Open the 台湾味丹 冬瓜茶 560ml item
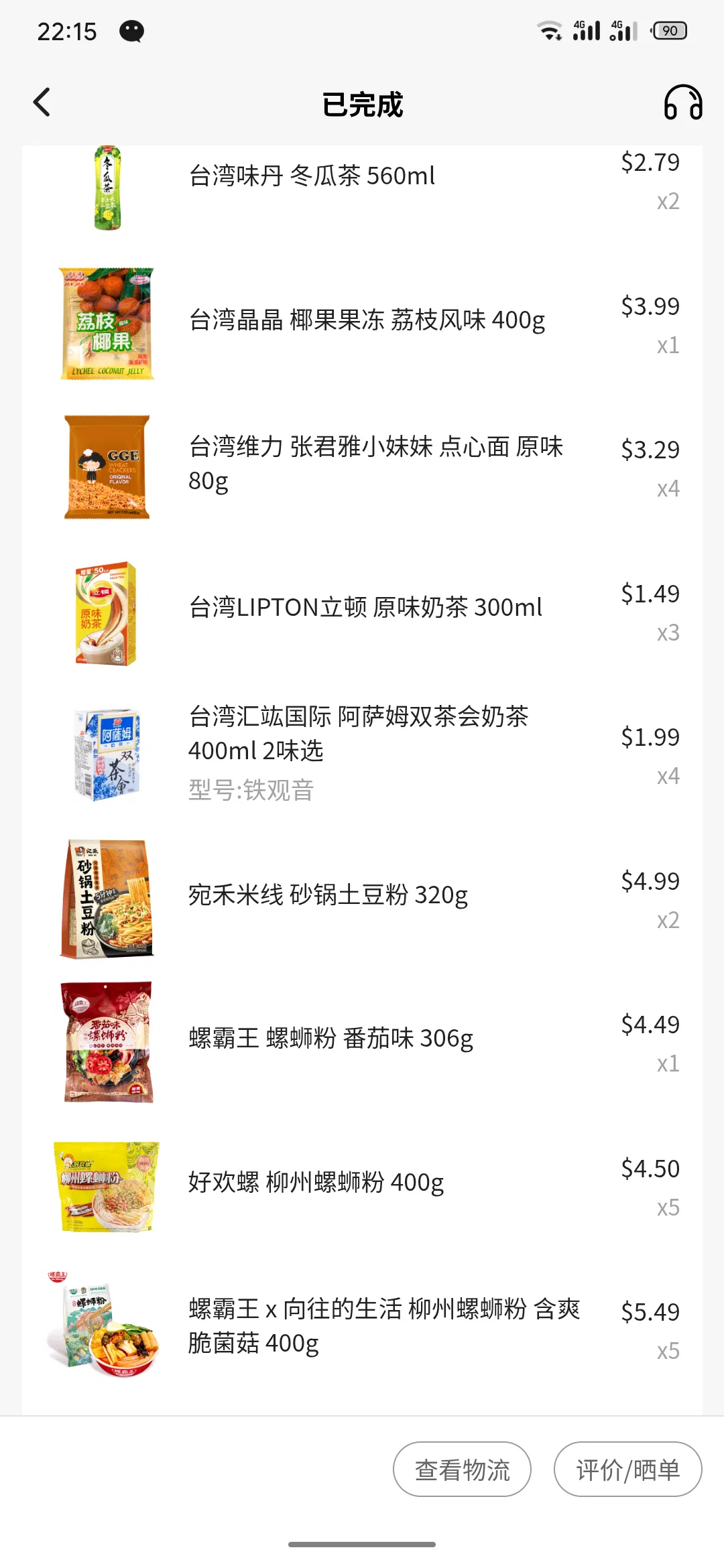 tap(312, 176)
